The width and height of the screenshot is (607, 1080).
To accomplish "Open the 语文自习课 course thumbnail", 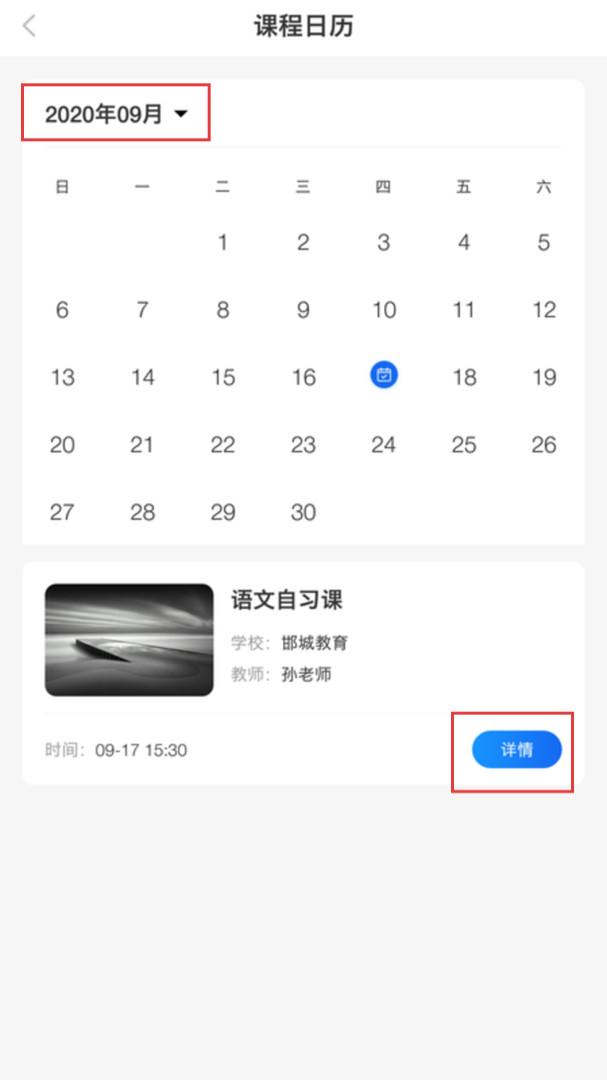I will (129, 640).
